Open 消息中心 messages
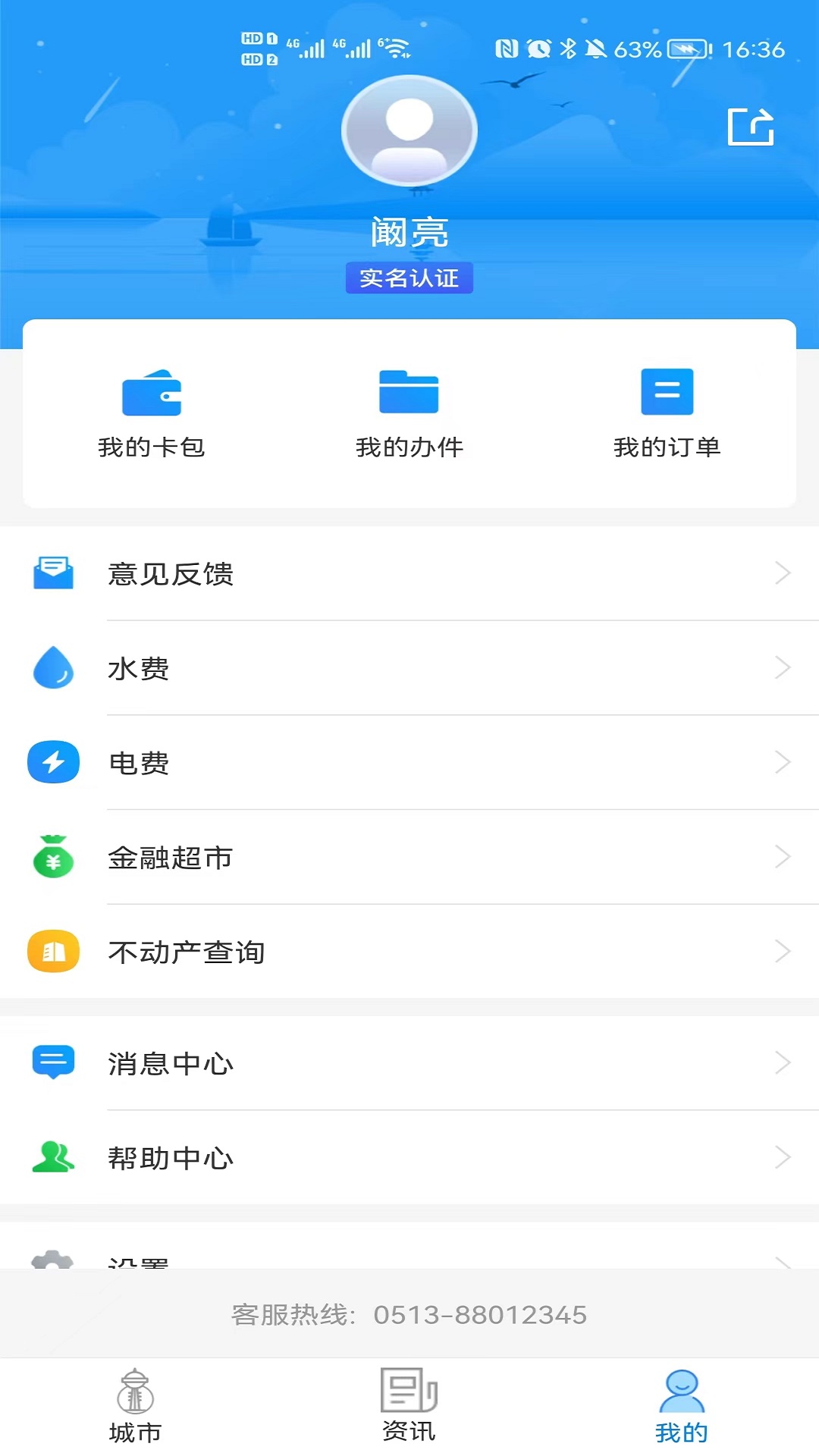 (x=409, y=1063)
